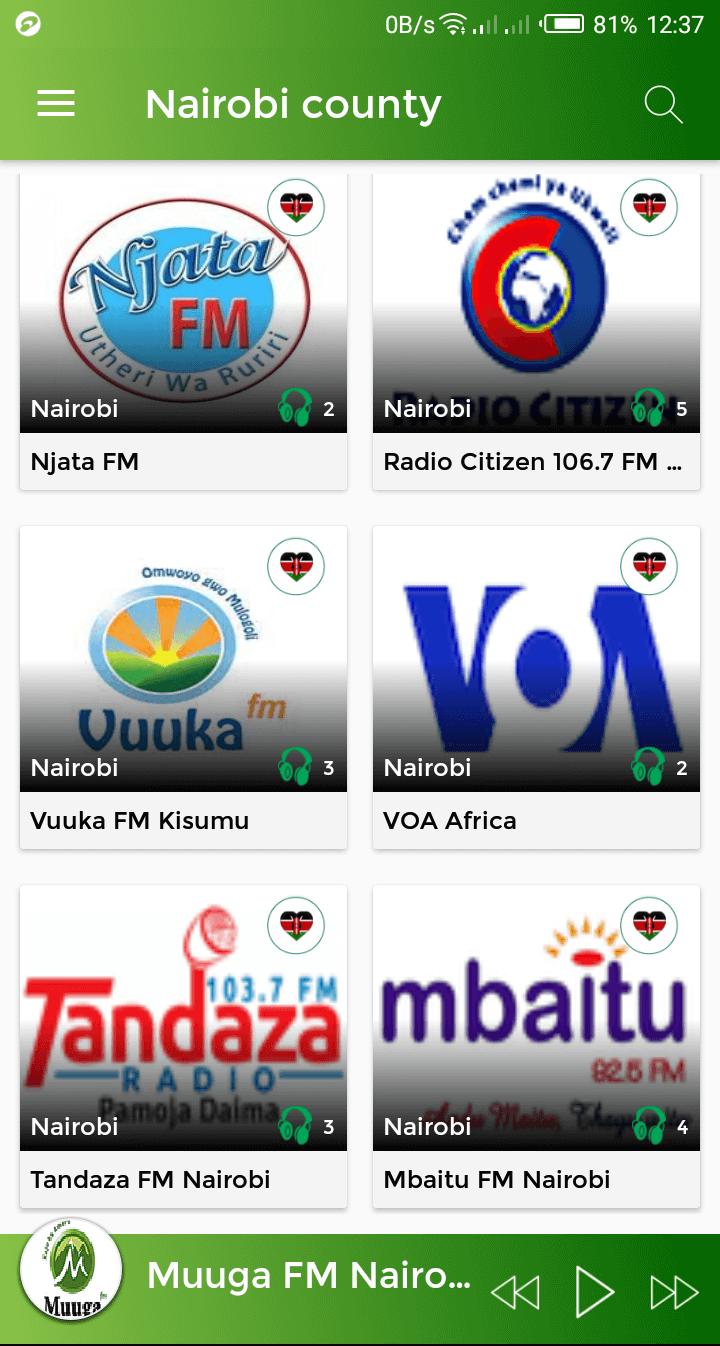Favorite Radio Citizen with the heart icon
The image size is (720, 1346).
coord(649,208)
